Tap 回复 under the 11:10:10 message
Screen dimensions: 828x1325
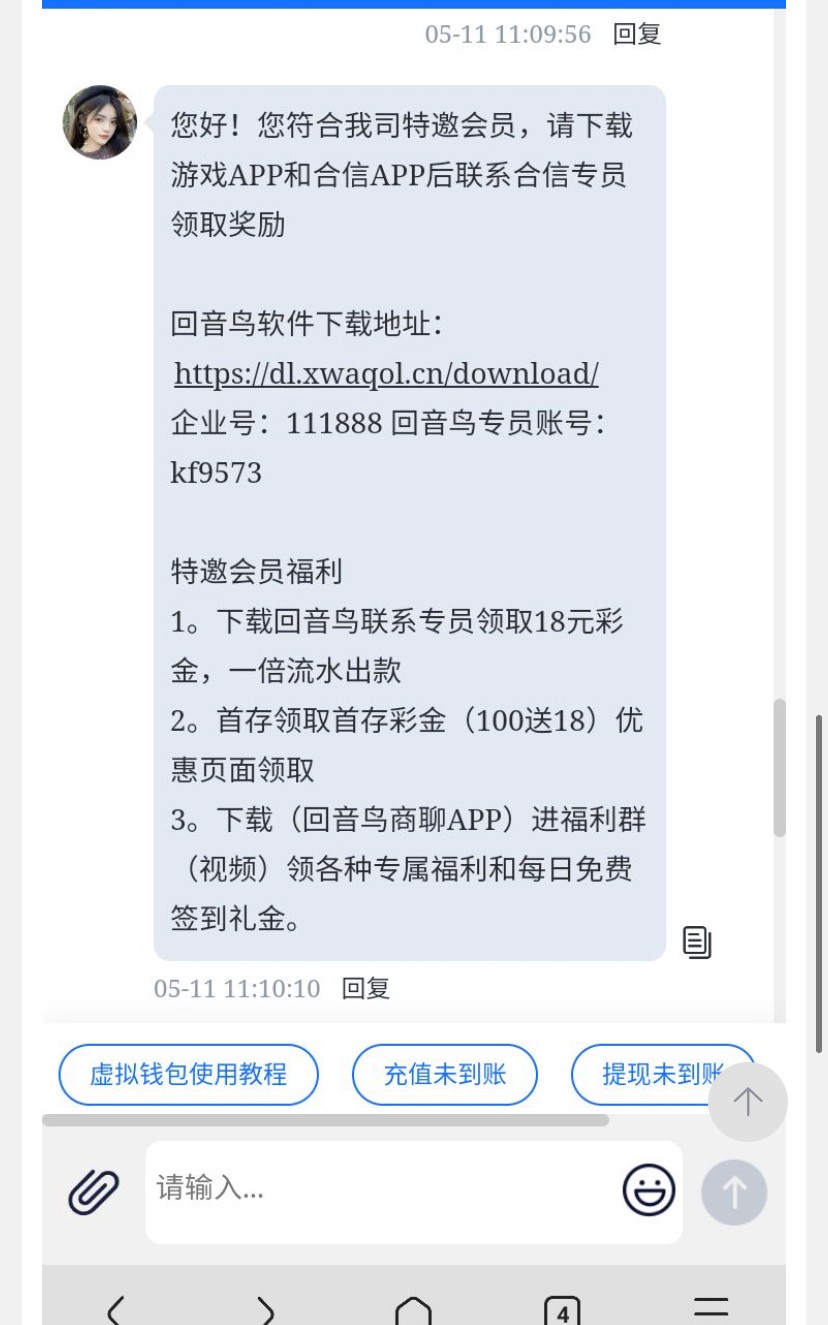tap(366, 989)
